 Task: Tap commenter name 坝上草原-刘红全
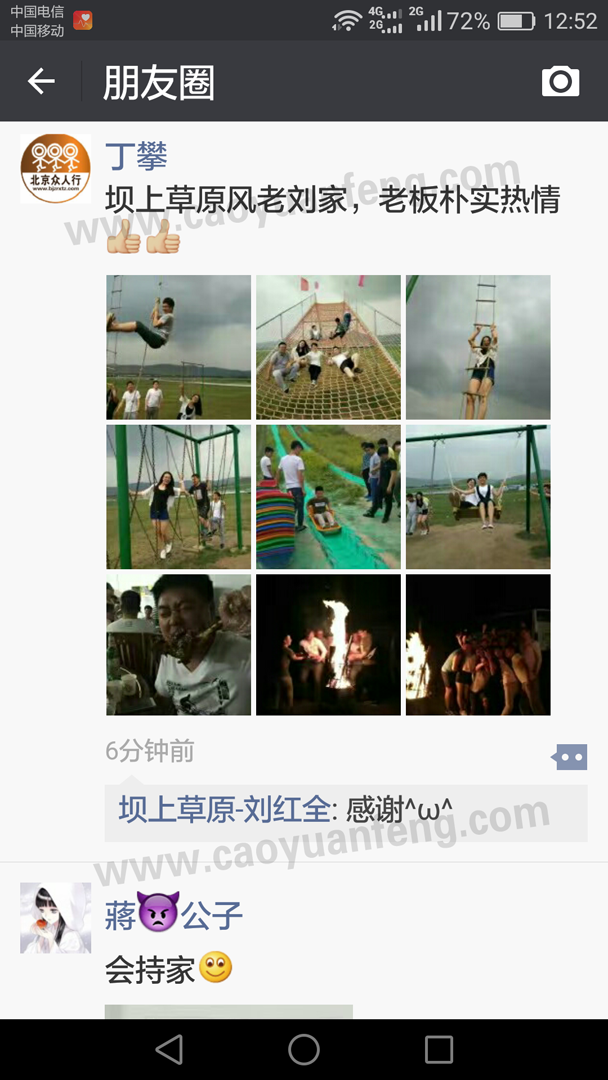223,808
